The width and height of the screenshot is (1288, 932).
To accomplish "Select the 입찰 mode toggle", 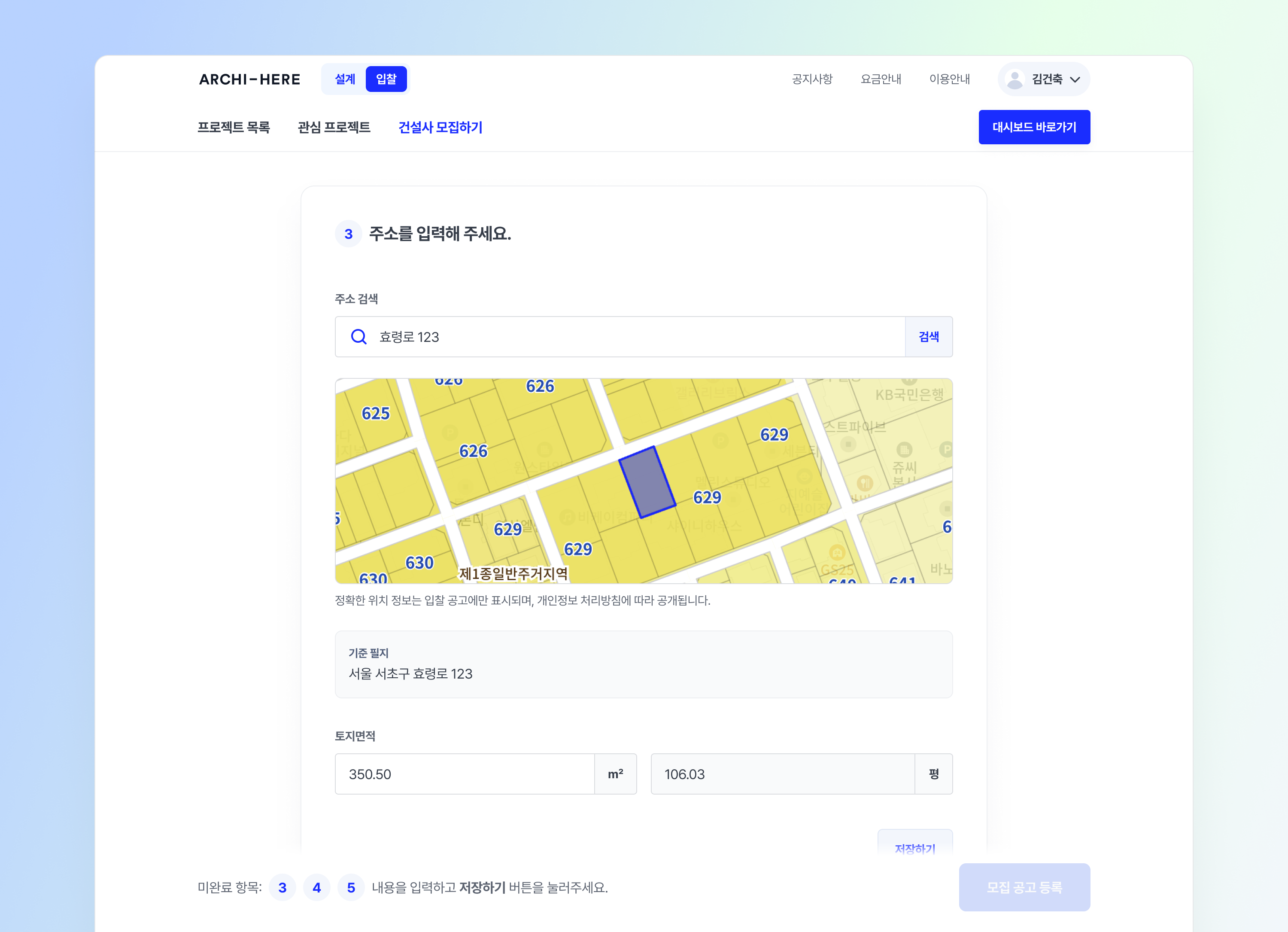I will coord(386,79).
